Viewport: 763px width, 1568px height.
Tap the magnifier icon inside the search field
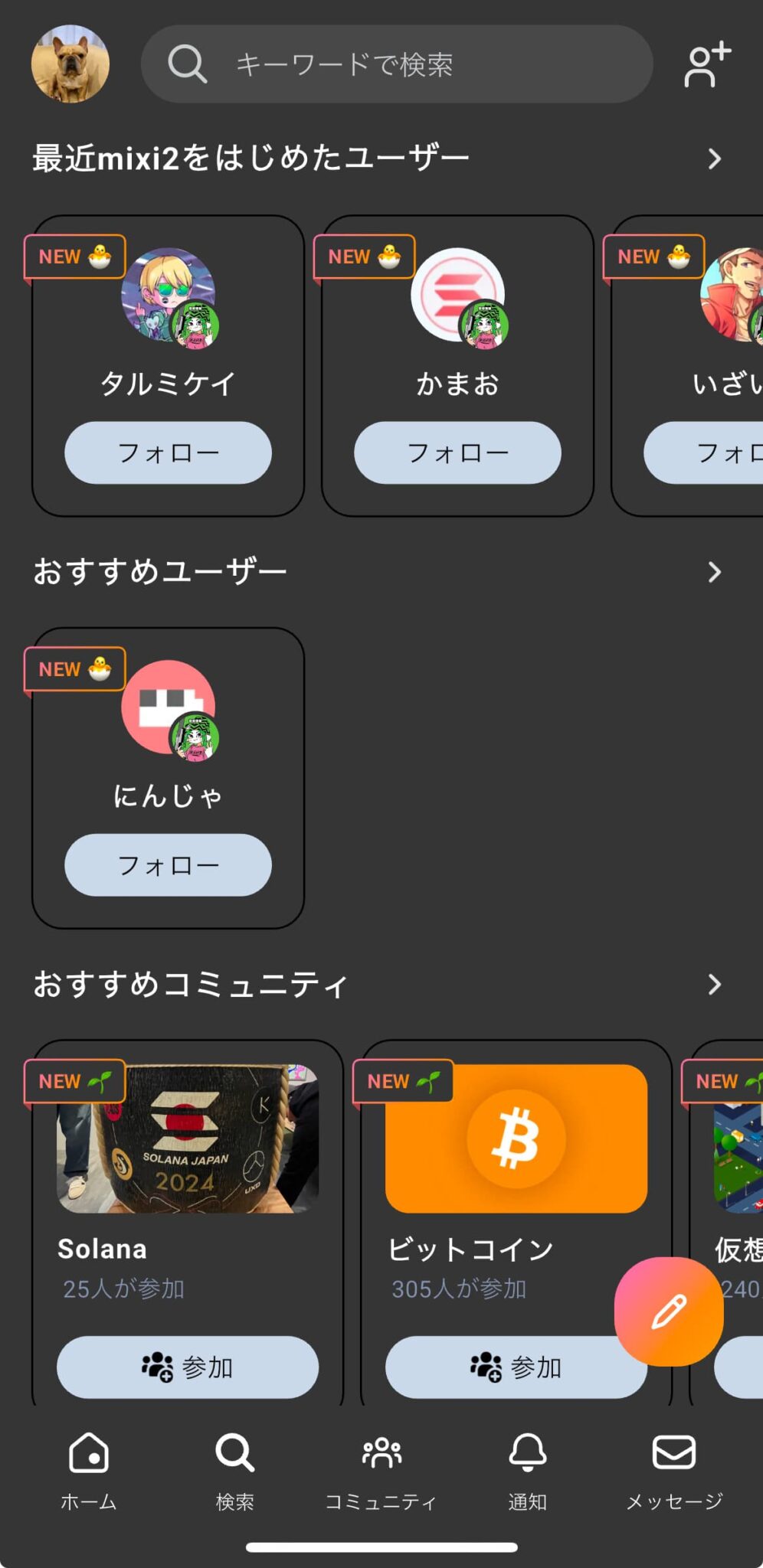click(186, 65)
